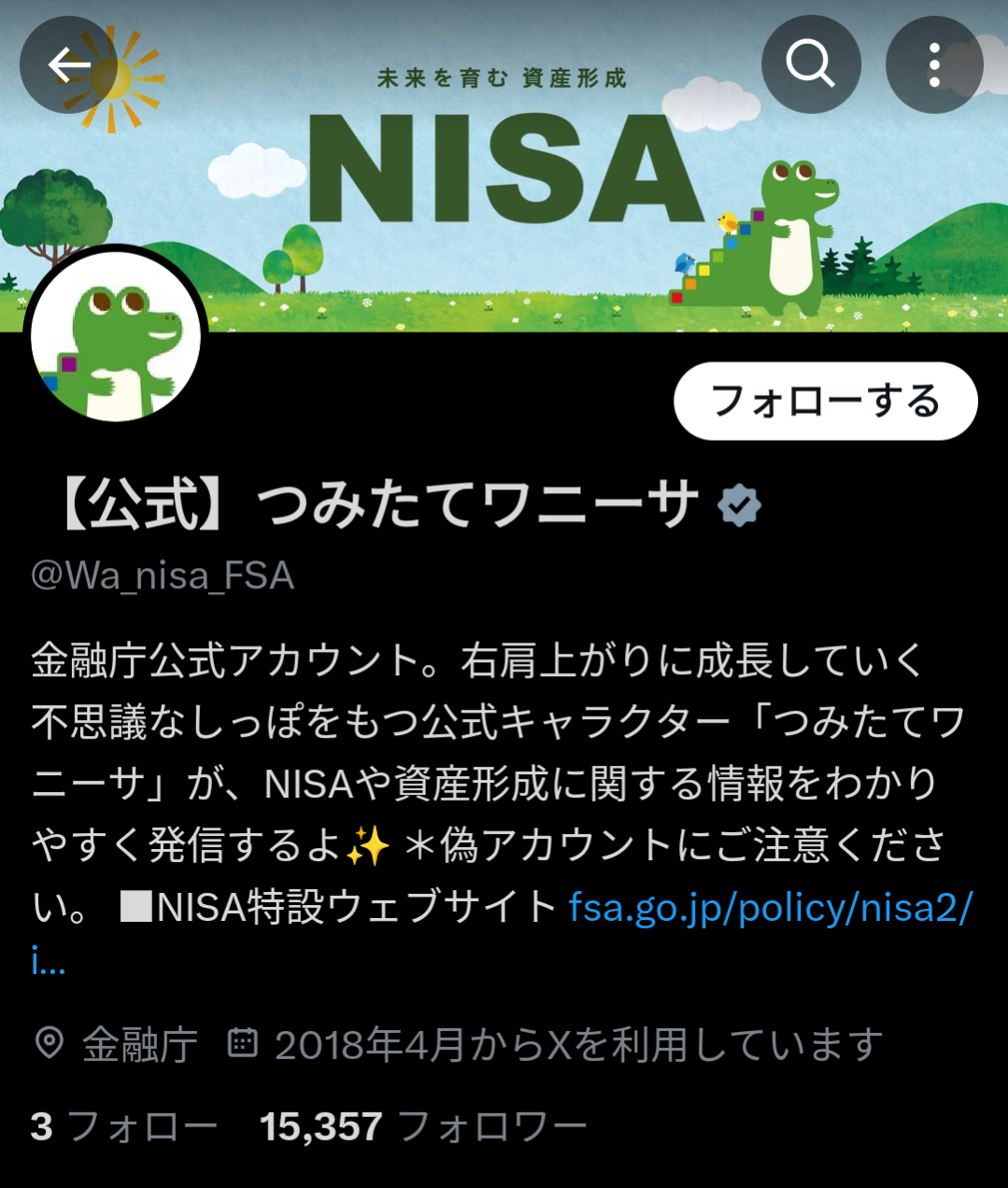Viewport: 1008px width, 1188px height.
Task: Tap the verified badge next to name
Action: 739,505
